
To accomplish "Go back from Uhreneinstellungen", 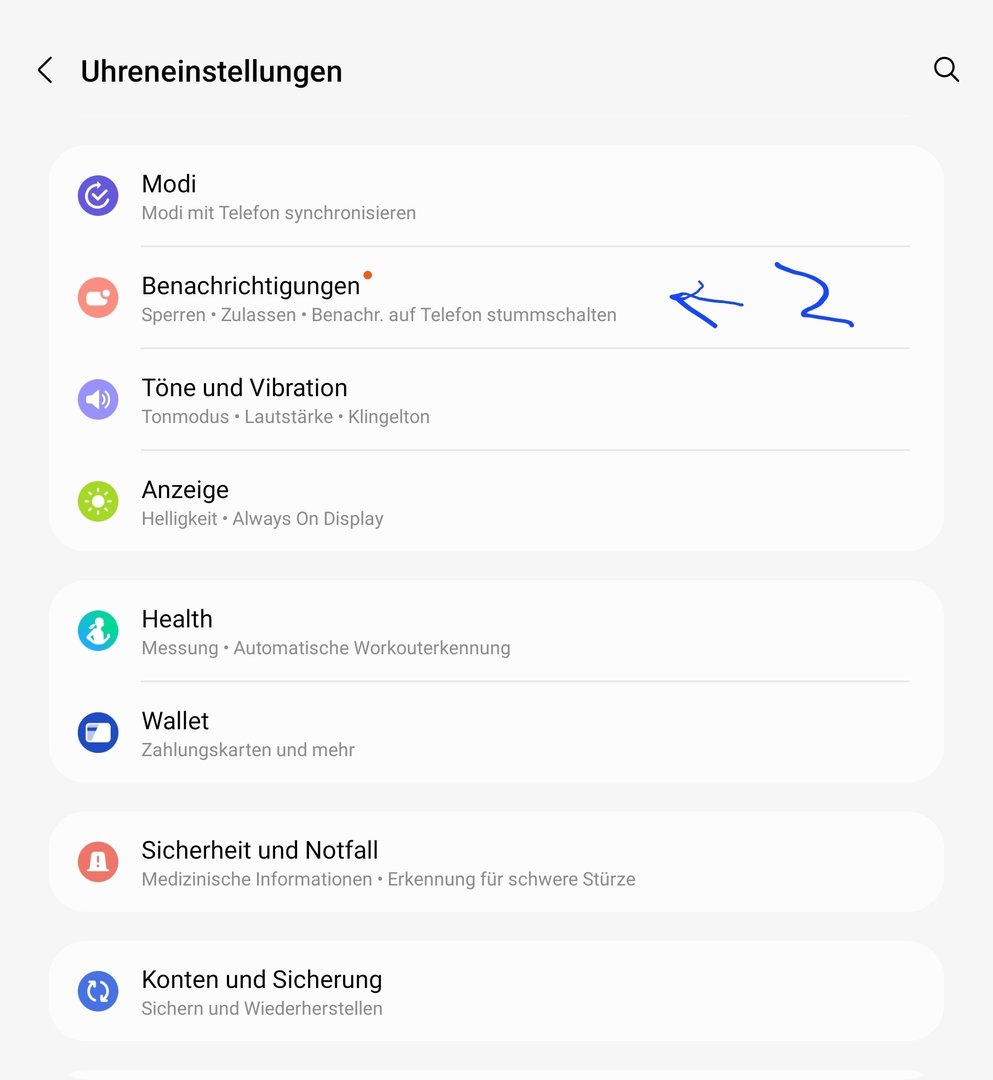I will [x=45, y=70].
